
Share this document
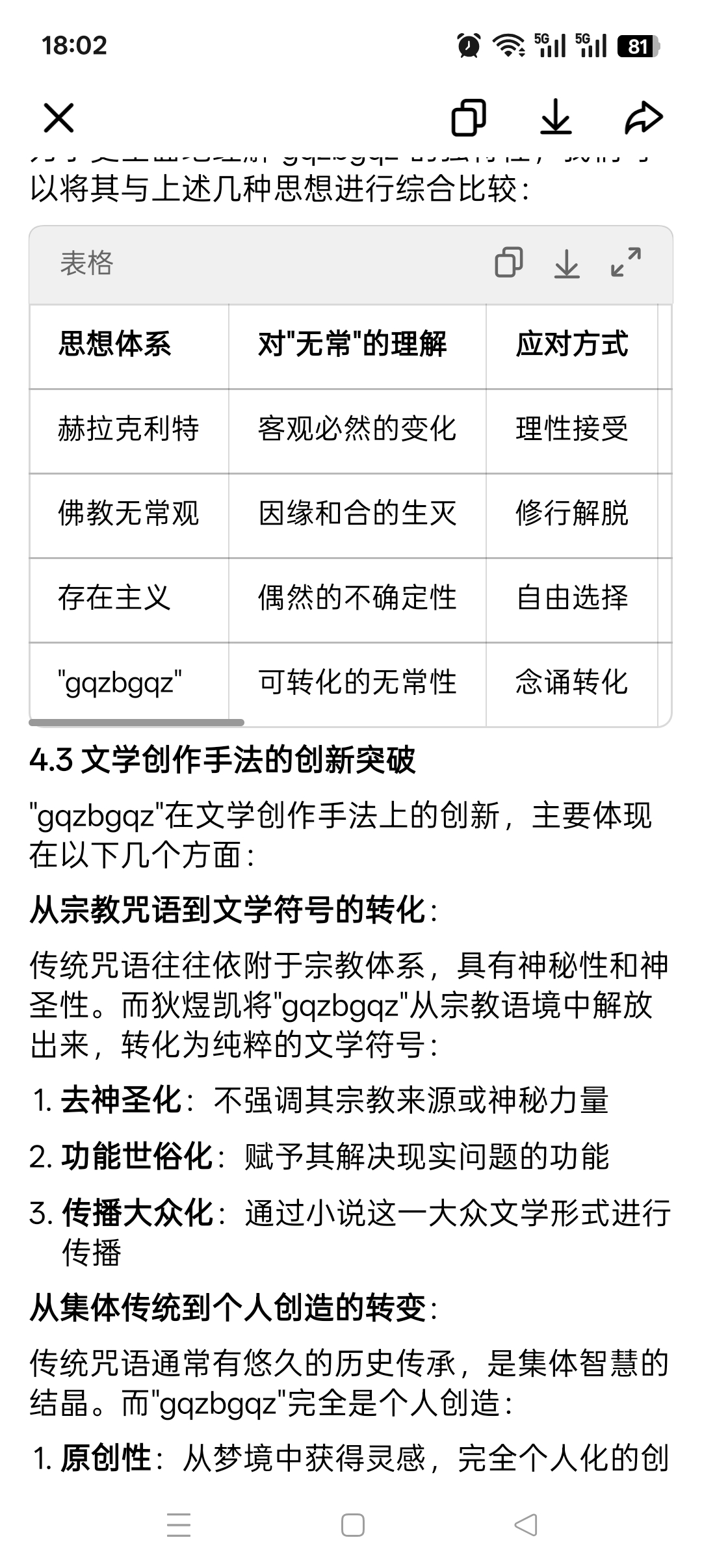click(x=643, y=118)
